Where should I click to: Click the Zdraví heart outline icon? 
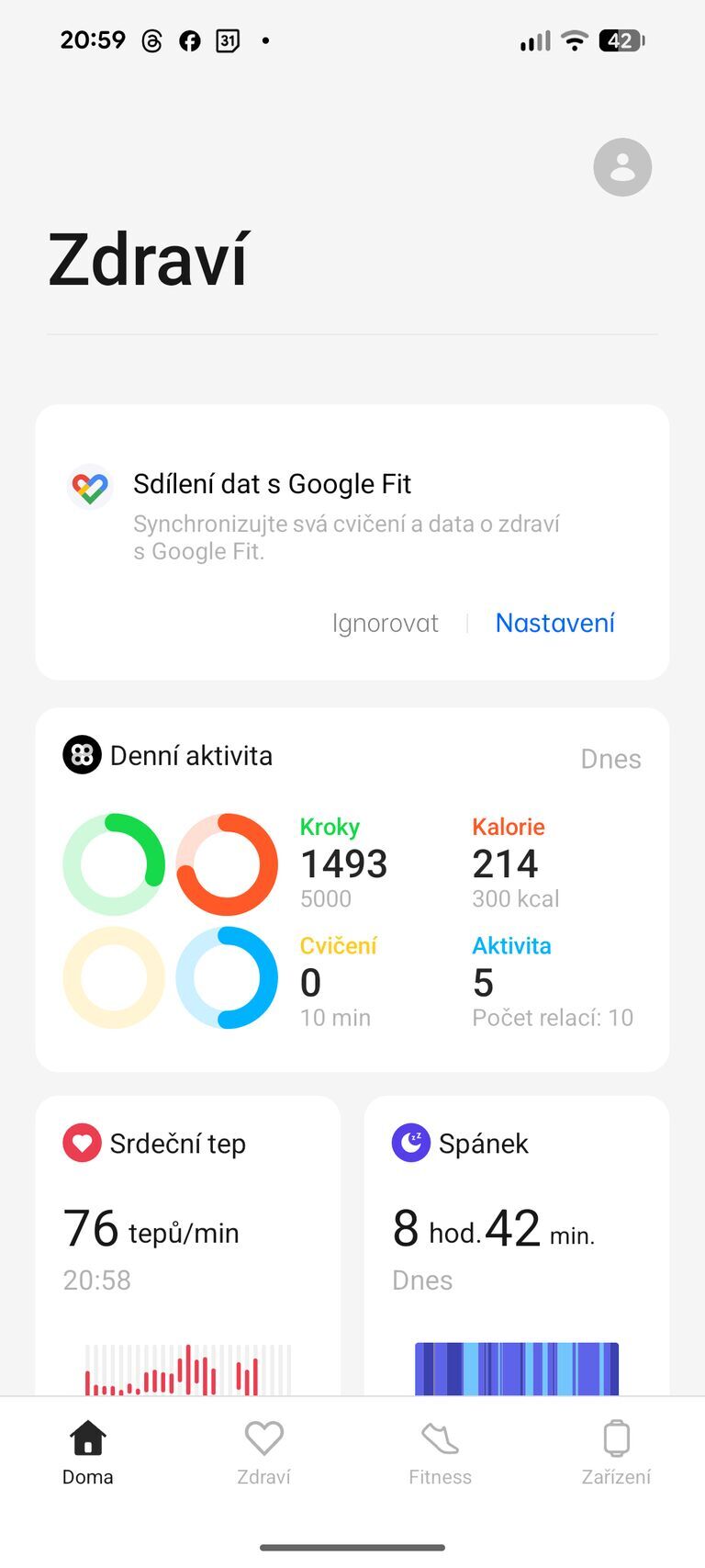[x=263, y=1437]
